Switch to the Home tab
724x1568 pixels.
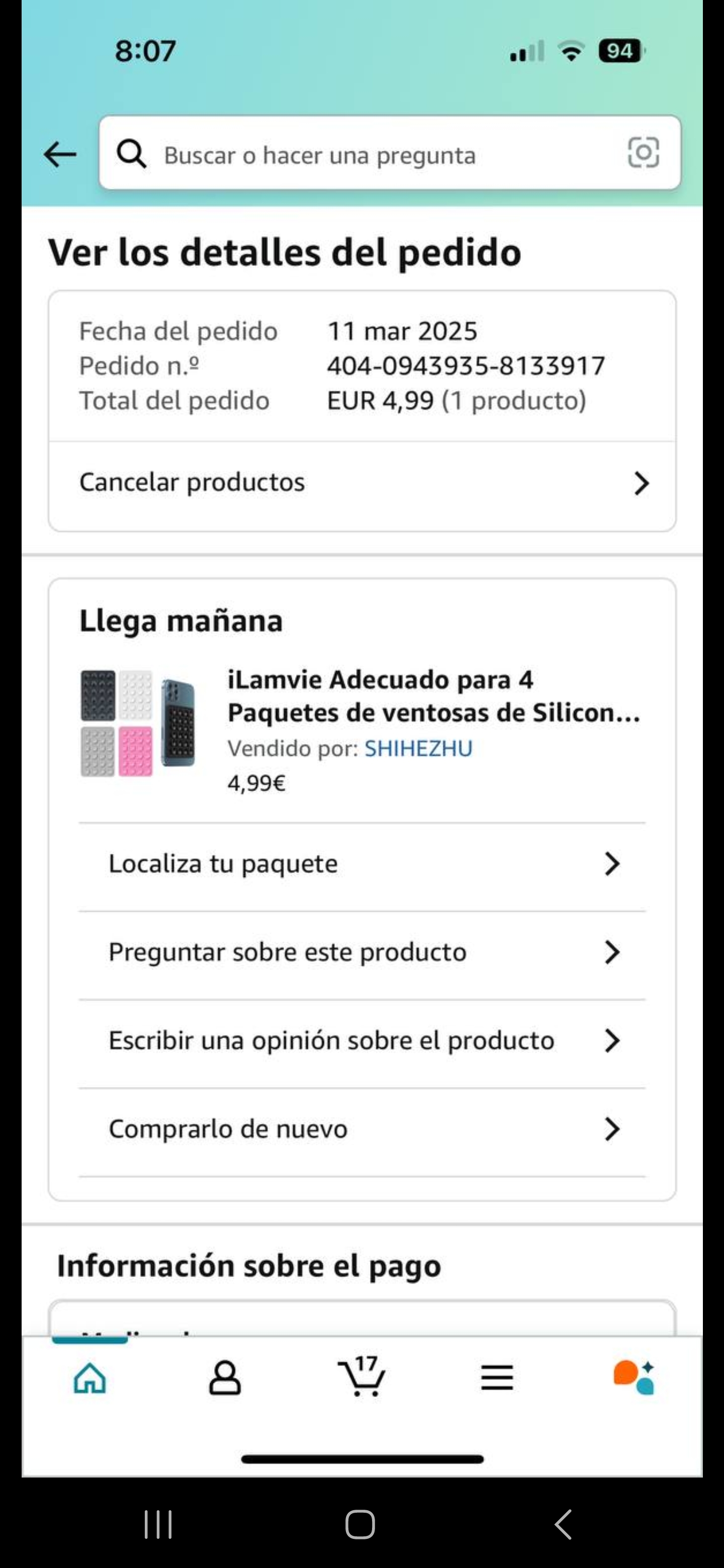(x=90, y=1378)
